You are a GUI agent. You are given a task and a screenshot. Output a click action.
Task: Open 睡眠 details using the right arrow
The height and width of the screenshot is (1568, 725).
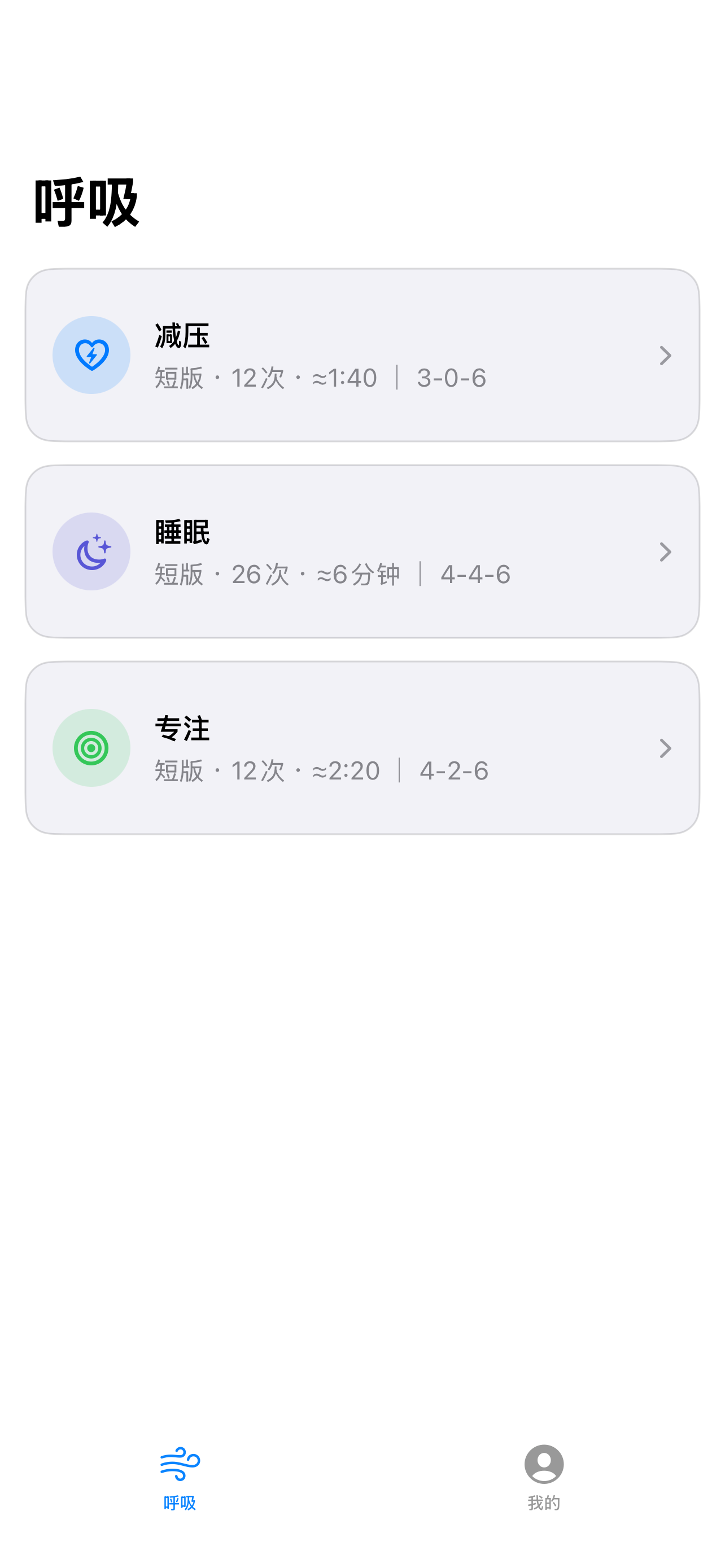pyautogui.click(x=666, y=551)
